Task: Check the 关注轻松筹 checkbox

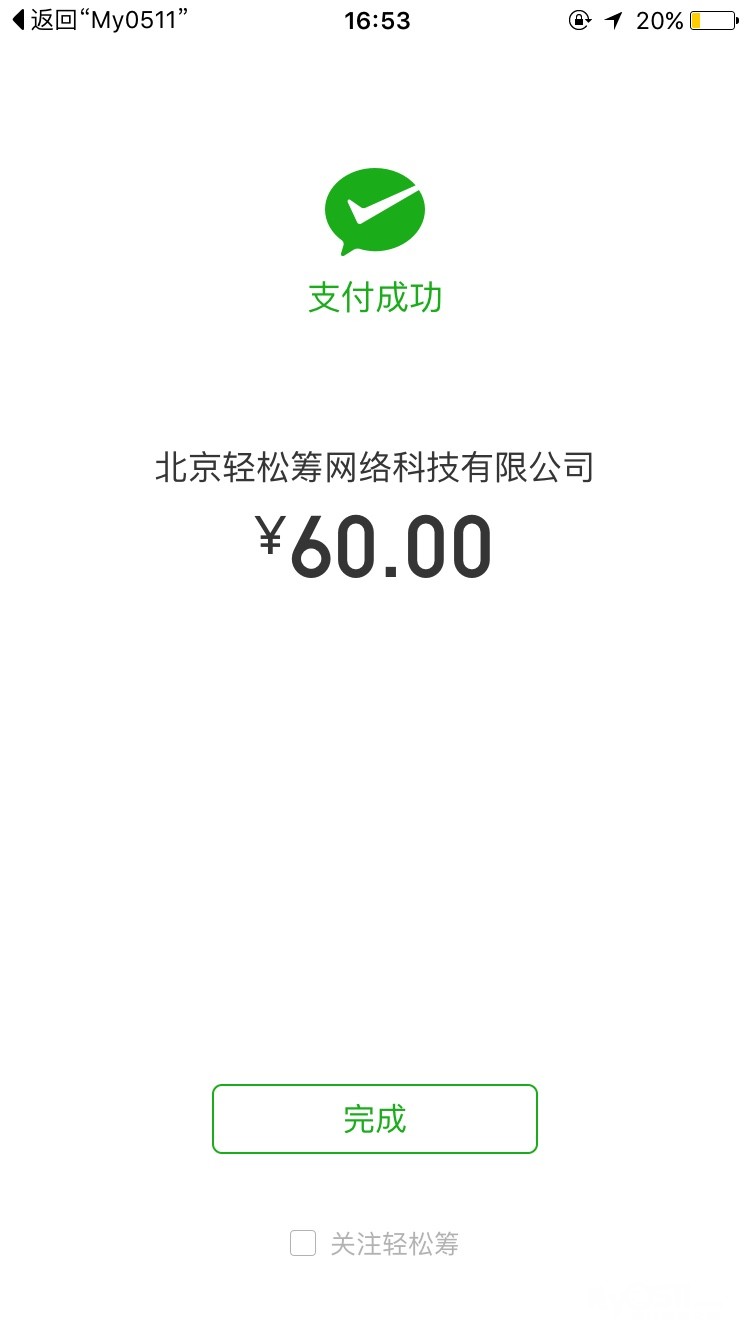Action: tap(303, 1243)
